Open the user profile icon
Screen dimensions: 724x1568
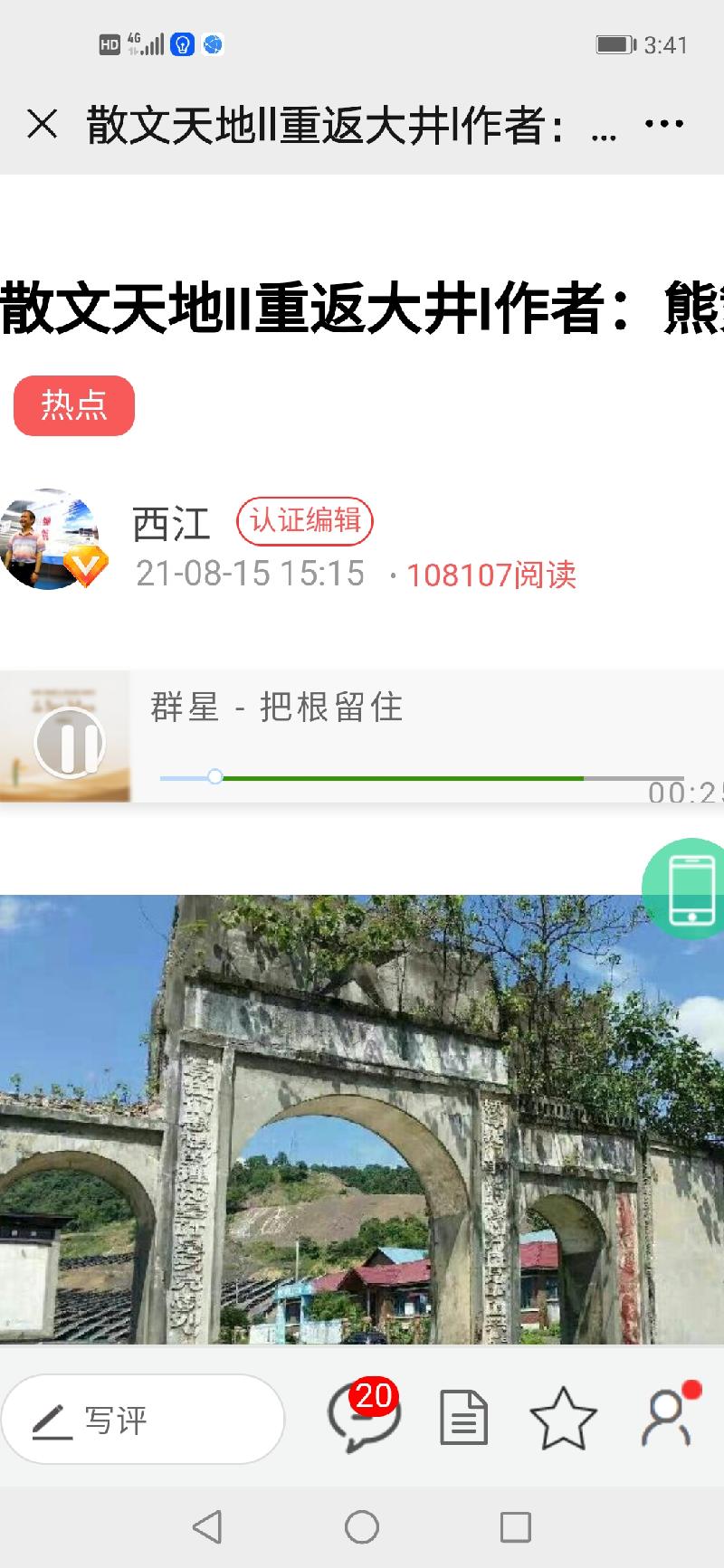[668, 1417]
